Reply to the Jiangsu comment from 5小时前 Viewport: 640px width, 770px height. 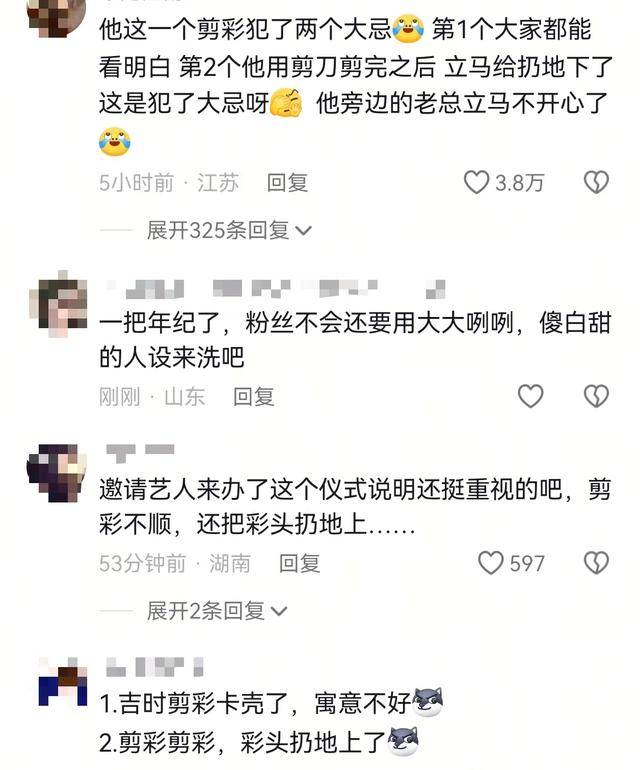[x=287, y=183]
